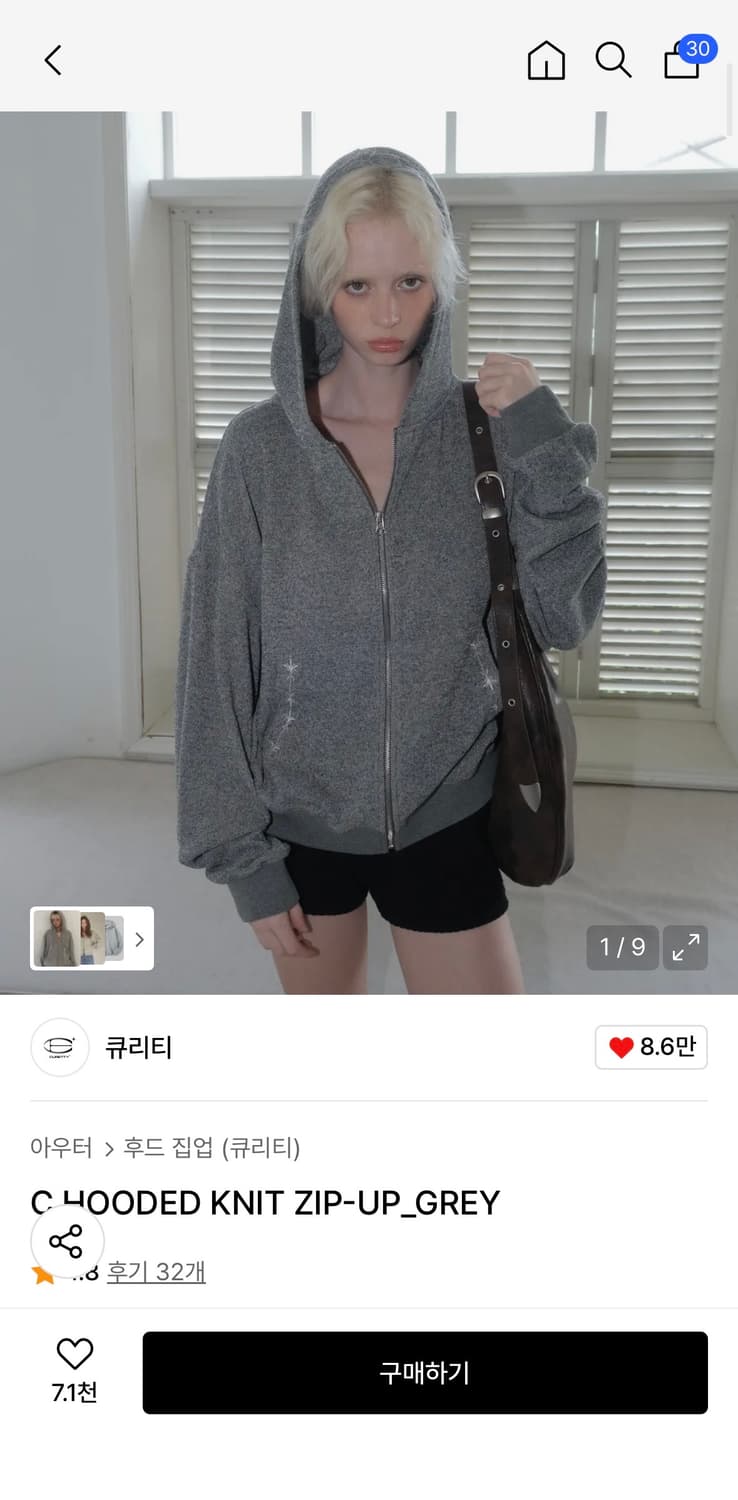Viewport: 738px width, 1500px height.
Task: Open the 1/9 image counter indicator
Action: (x=622, y=947)
